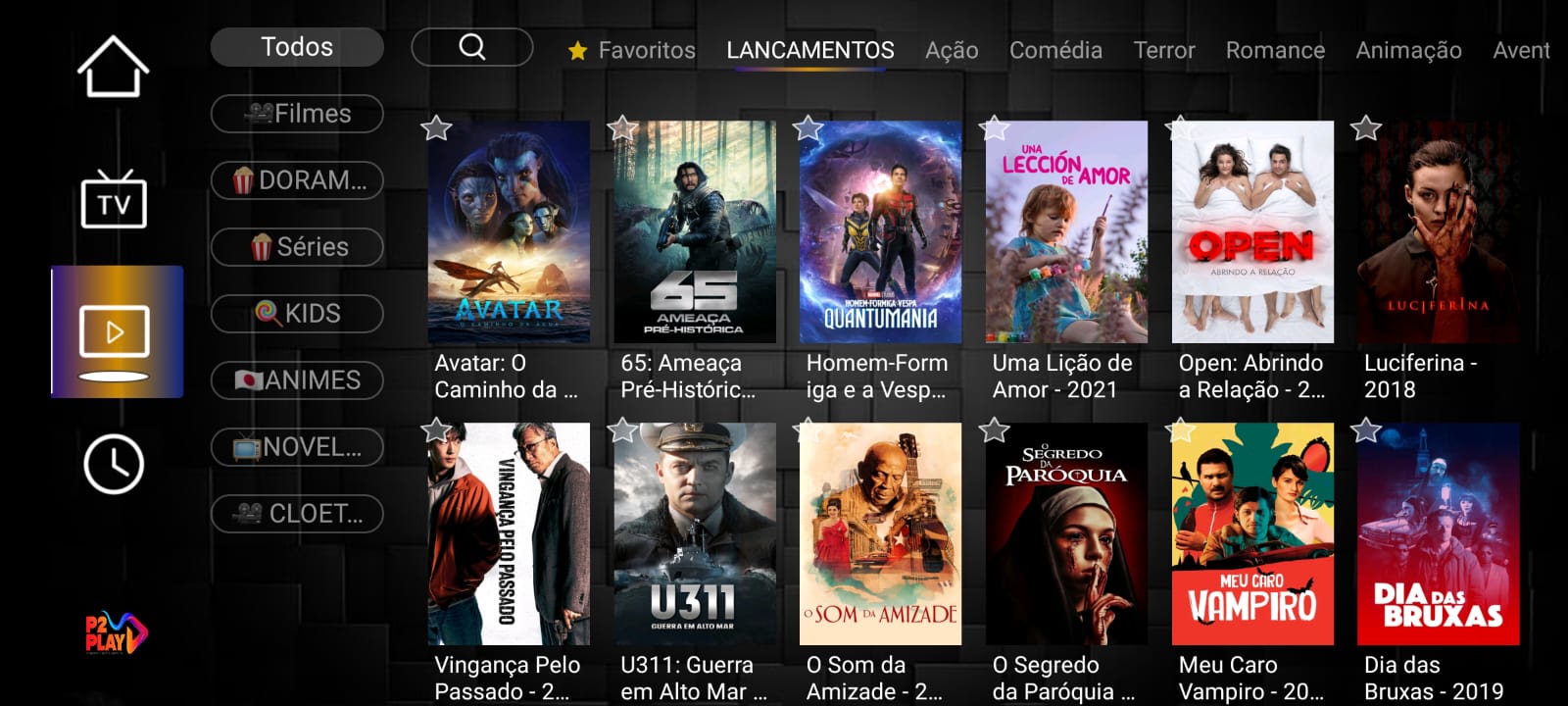Favorite O Segredo da Paróquia star

pyautogui.click(x=994, y=429)
